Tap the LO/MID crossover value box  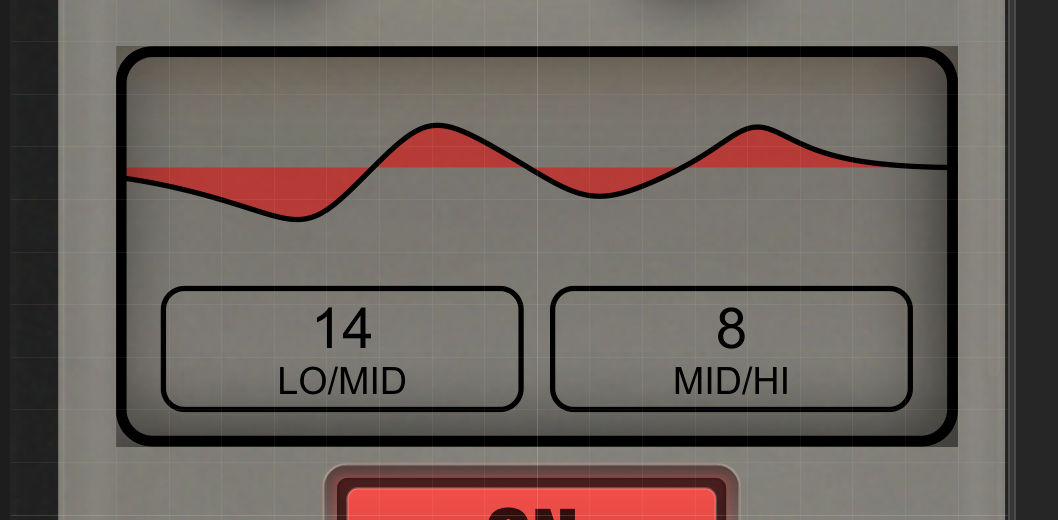pos(342,349)
